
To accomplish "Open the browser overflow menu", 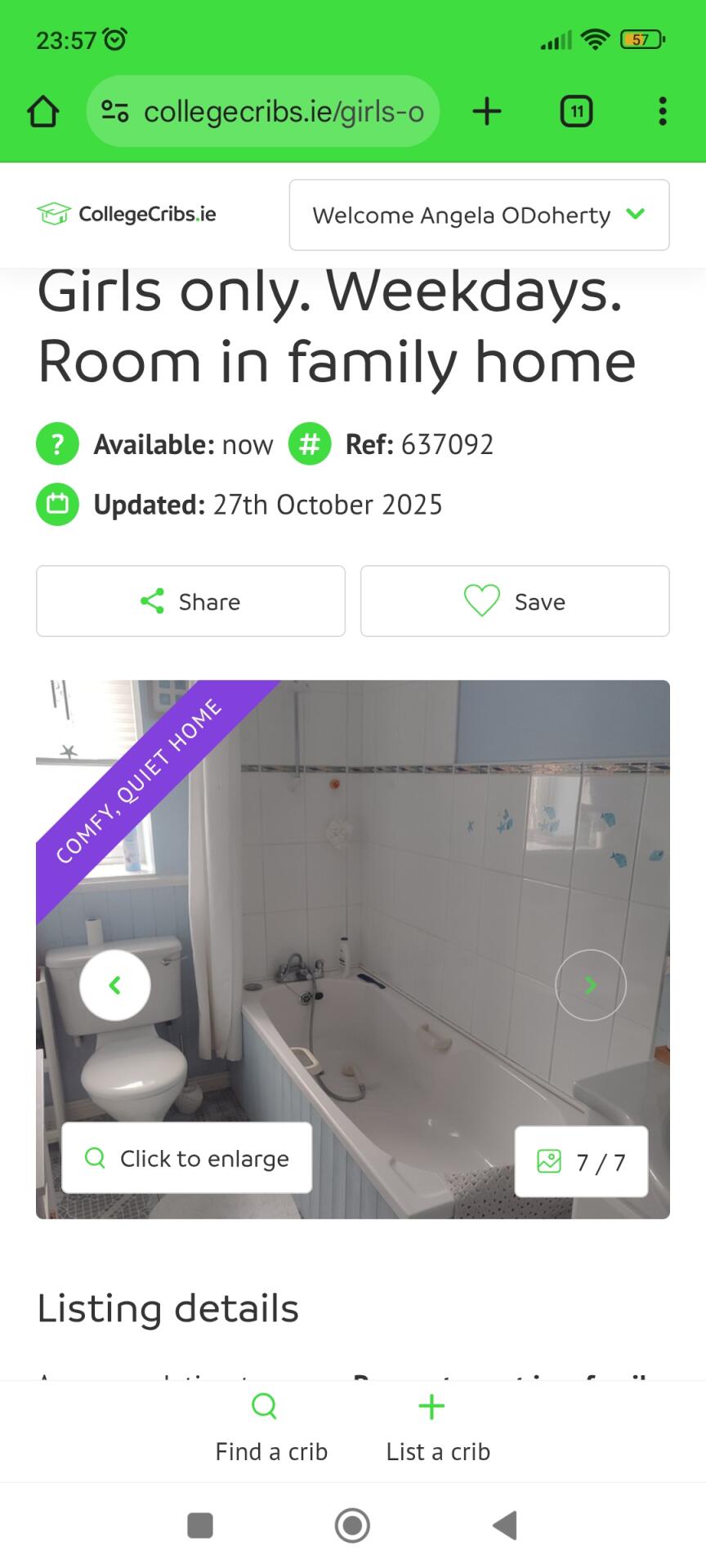I will 663,112.
